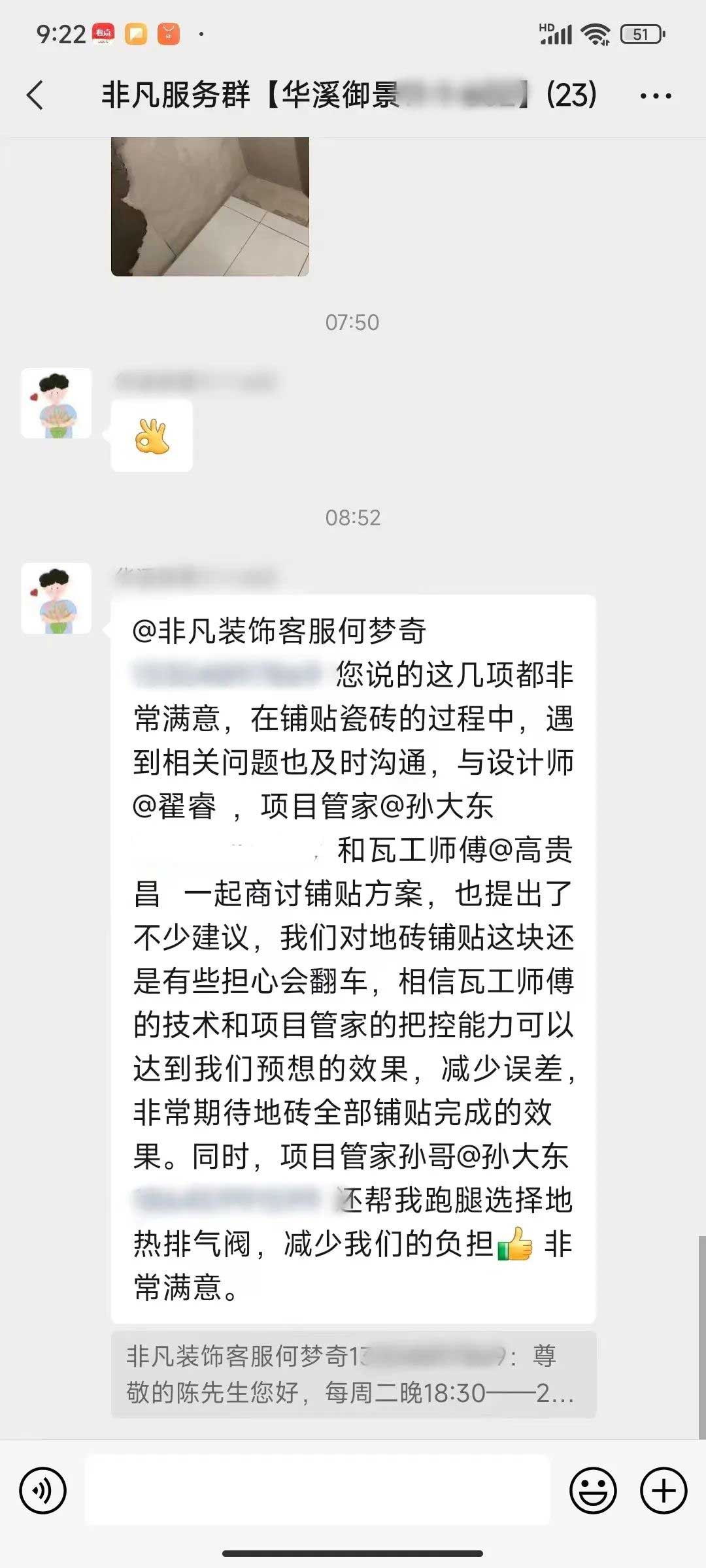This screenshot has width=706, height=1568.
Task: Open the plus attachments panel
Action: click(664, 1490)
